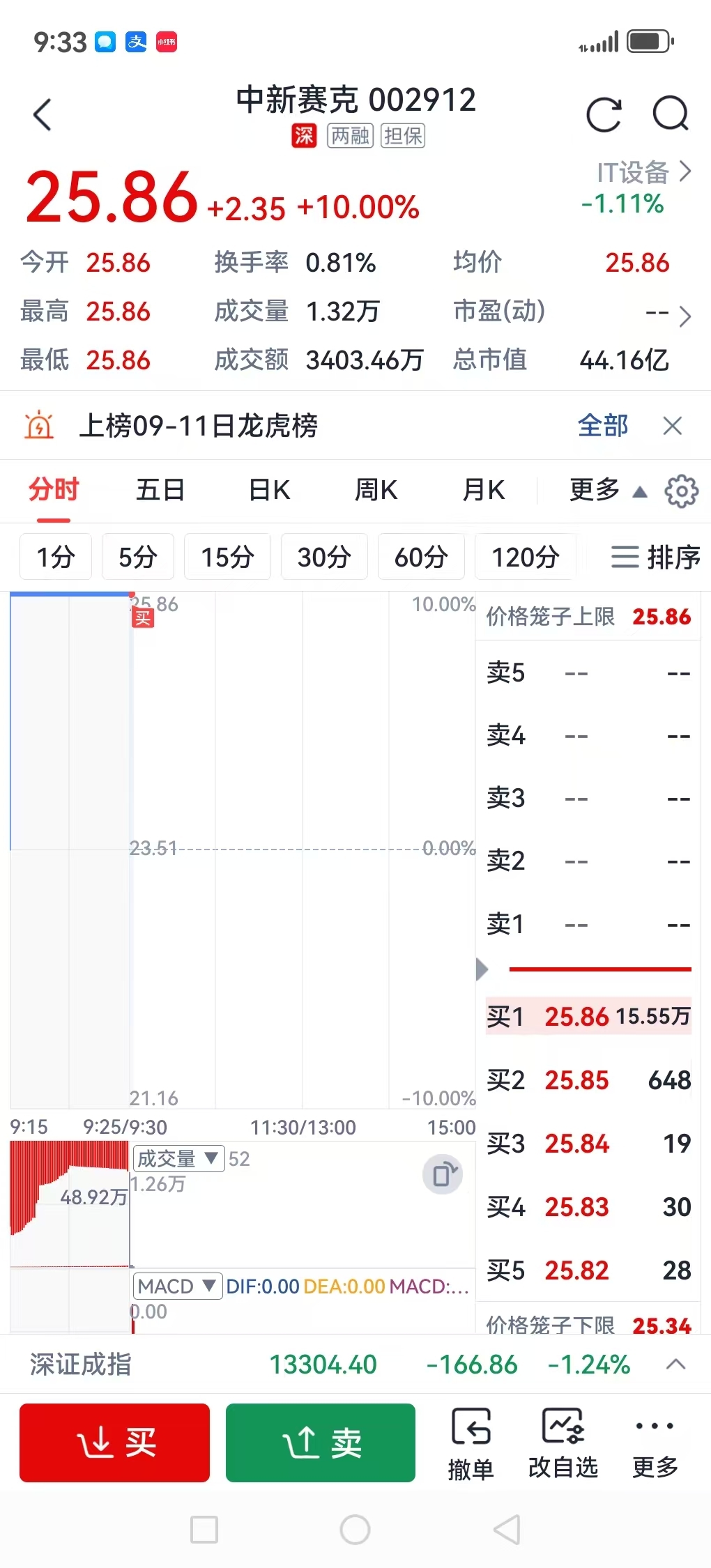View 全部 announcements
The height and width of the screenshot is (1568, 711).
(x=603, y=426)
